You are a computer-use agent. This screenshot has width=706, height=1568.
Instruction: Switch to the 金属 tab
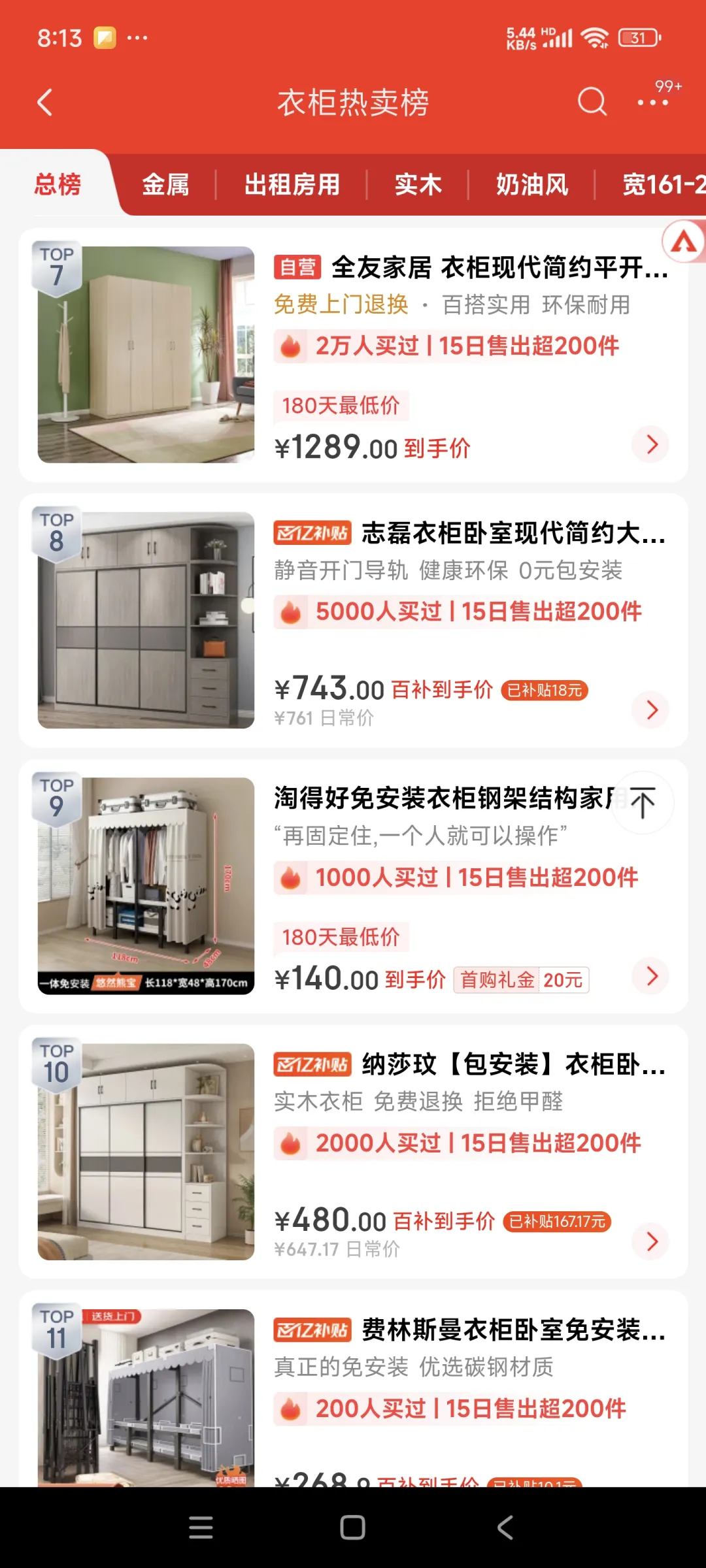(165, 184)
